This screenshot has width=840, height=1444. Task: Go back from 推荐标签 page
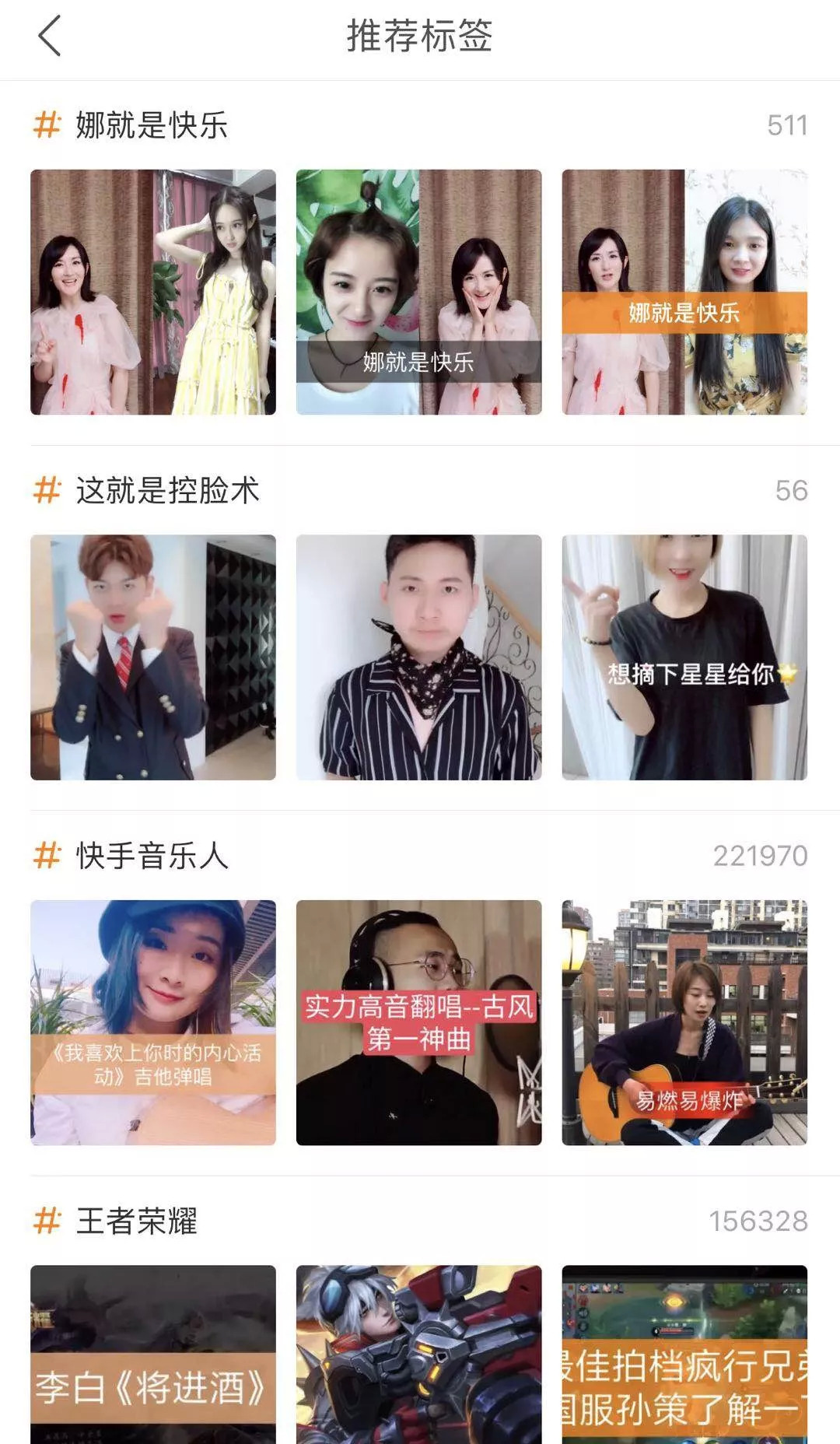[x=49, y=37]
